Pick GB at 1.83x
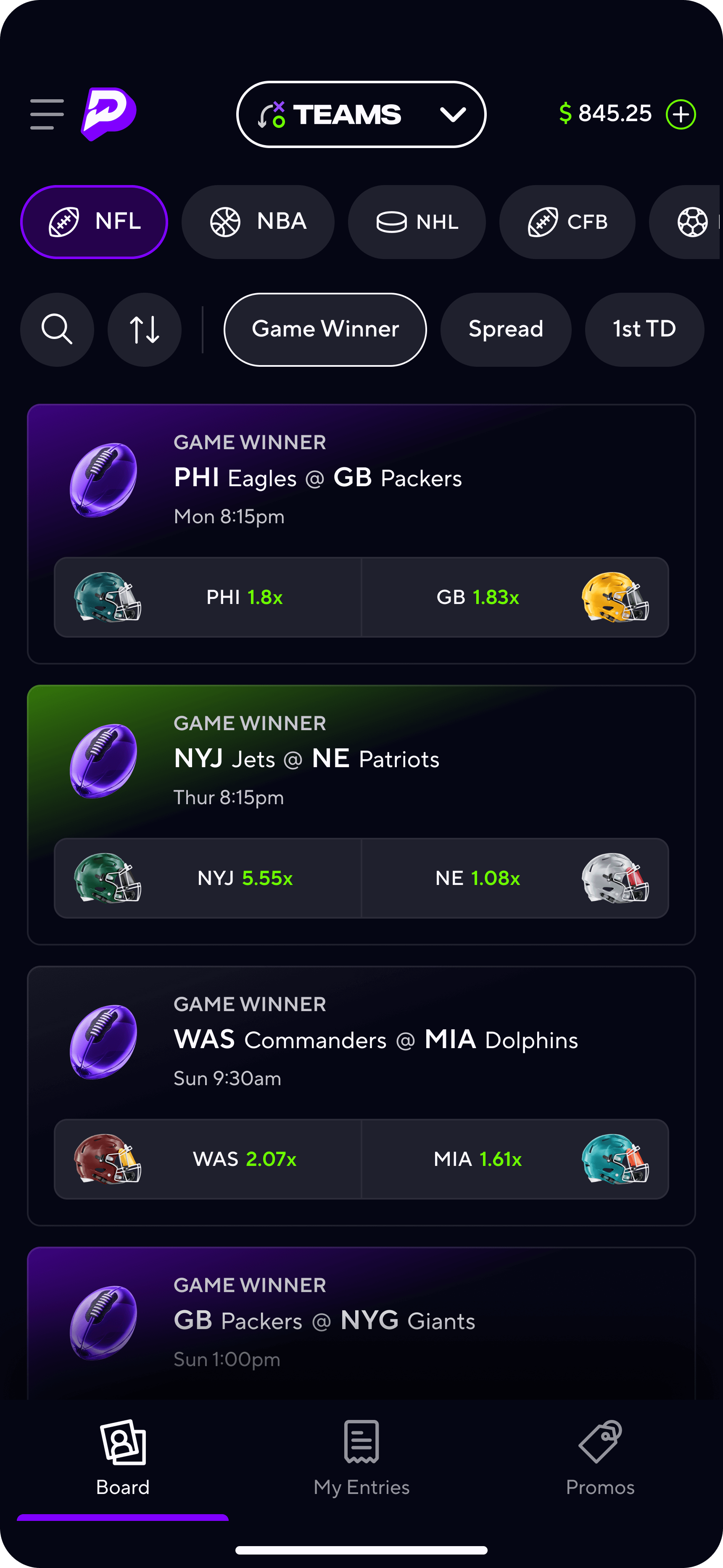 point(515,597)
